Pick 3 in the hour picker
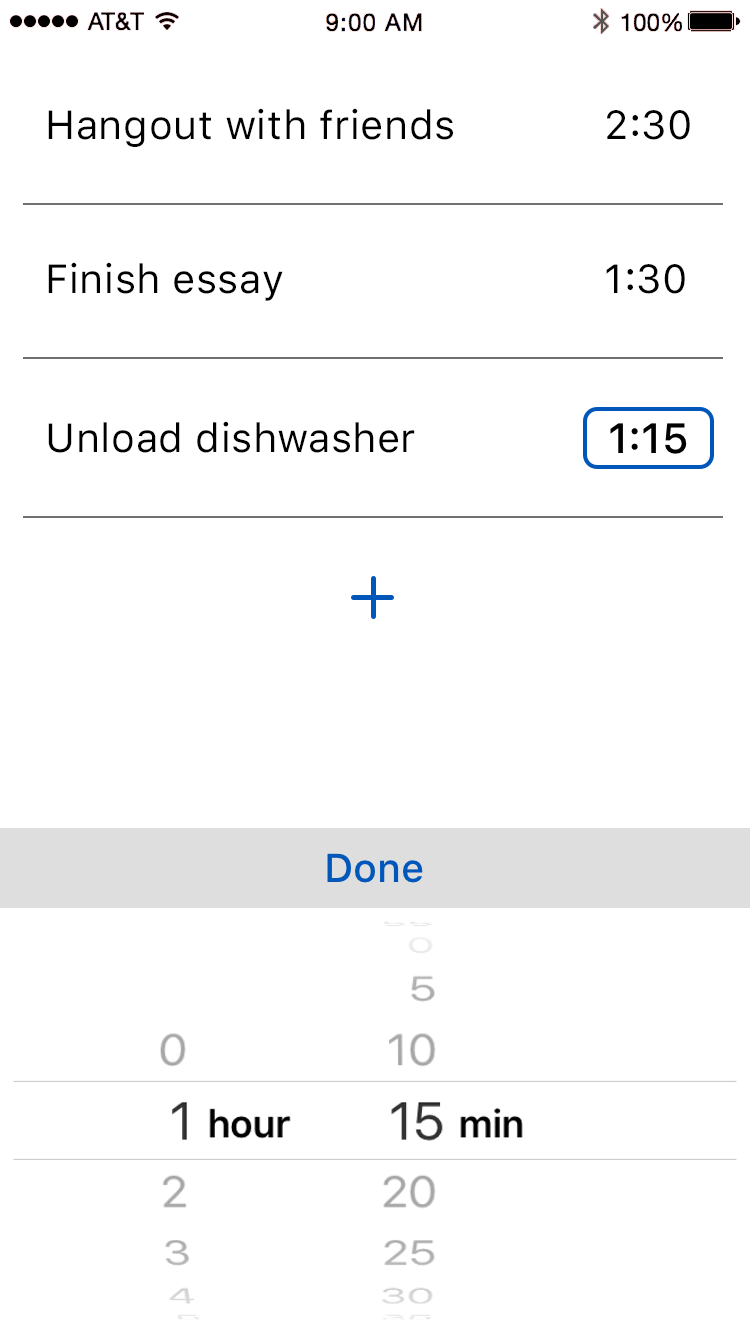 pyautogui.click(x=176, y=1253)
